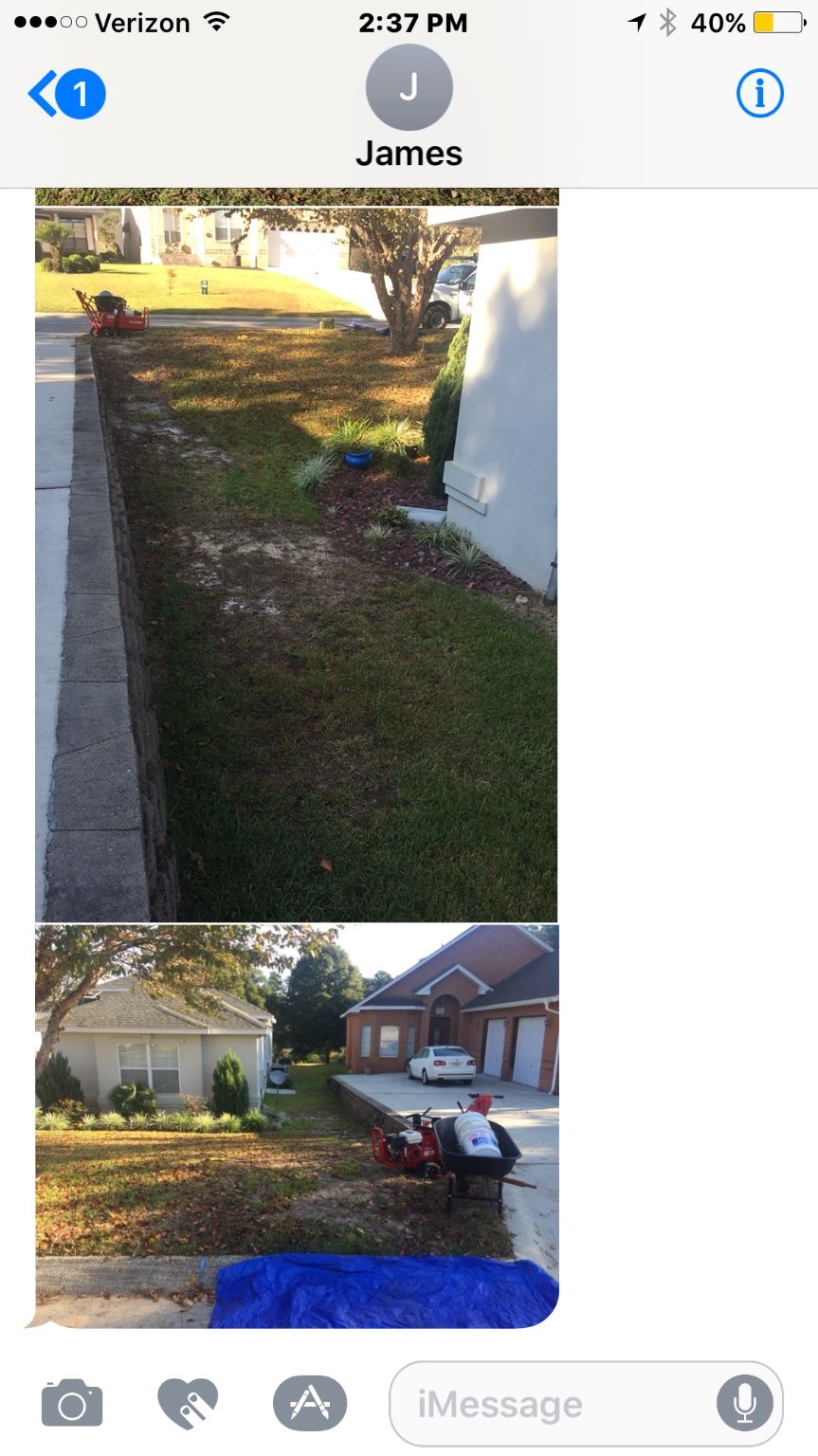Screen dimensions: 818x1456
Task: Open Digital Touch heart icon
Action: click(x=188, y=1403)
